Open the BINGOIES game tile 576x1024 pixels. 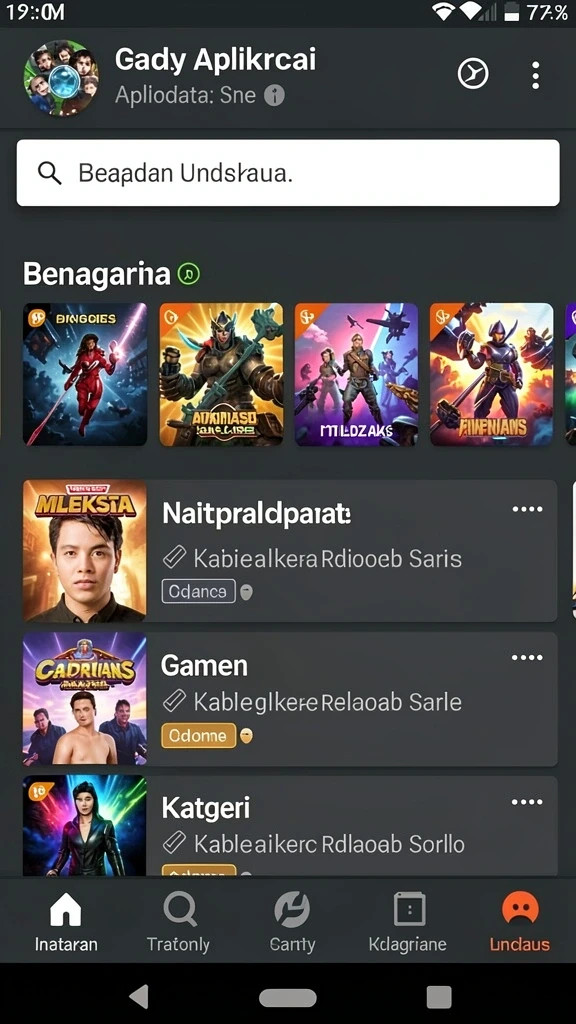click(x=85, y=374)
